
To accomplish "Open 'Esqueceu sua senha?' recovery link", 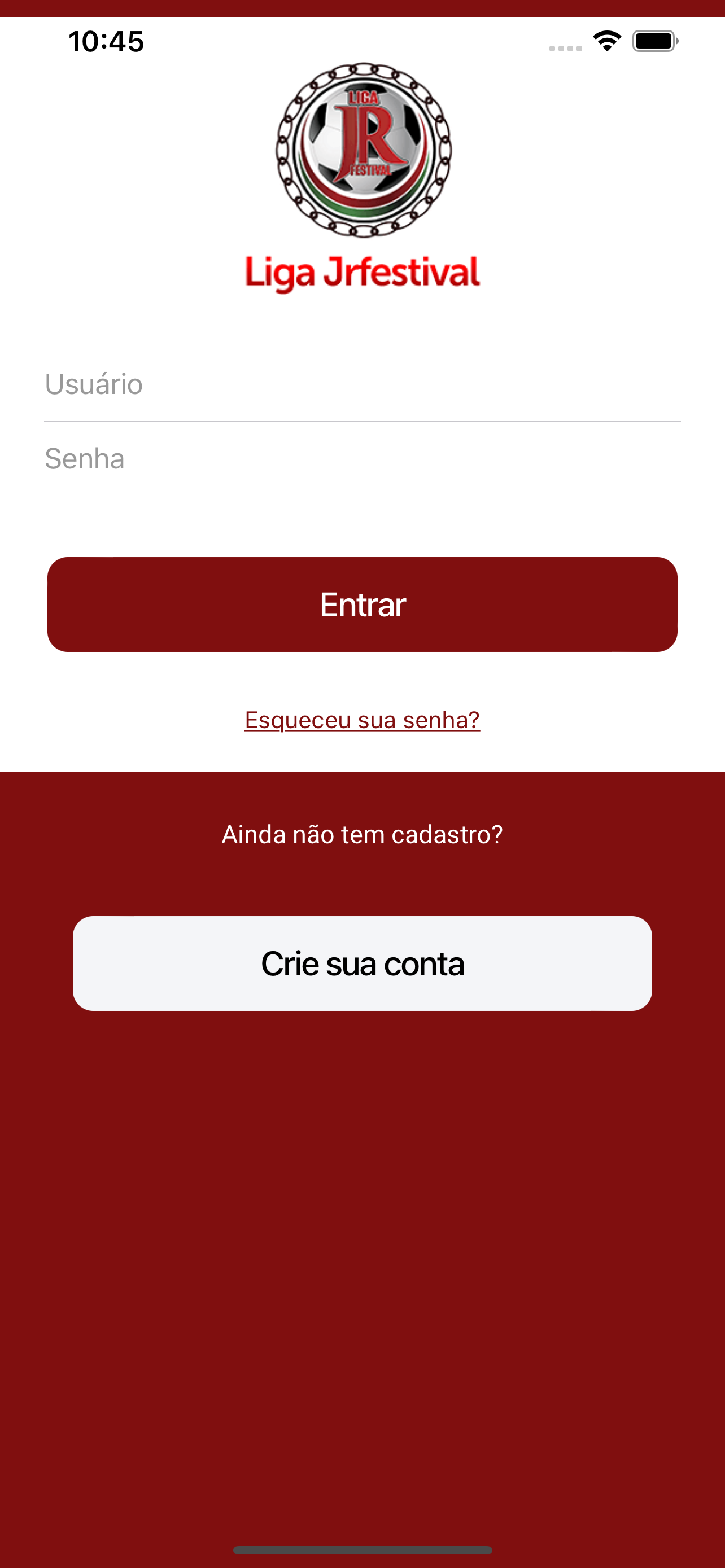I will 362,720.
